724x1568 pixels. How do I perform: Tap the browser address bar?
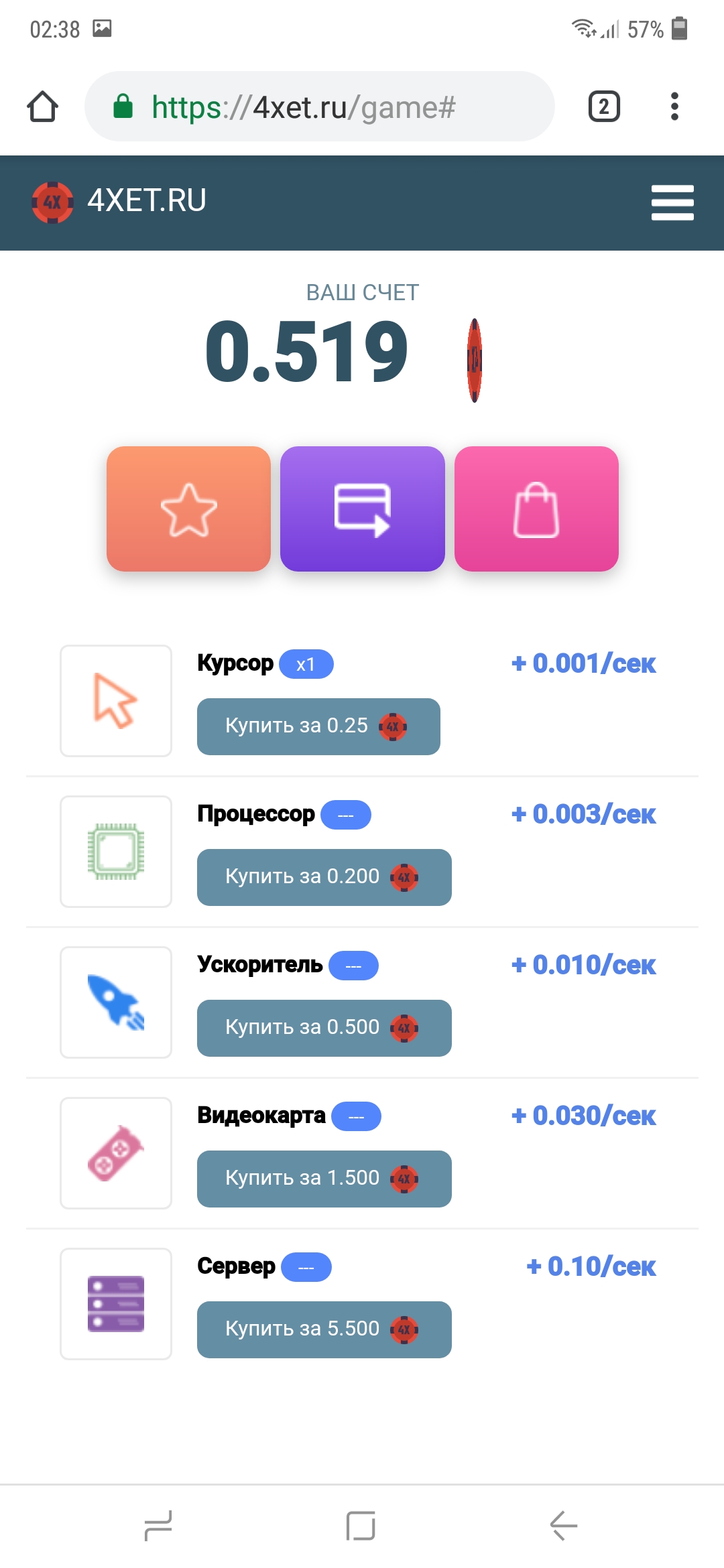319,107
